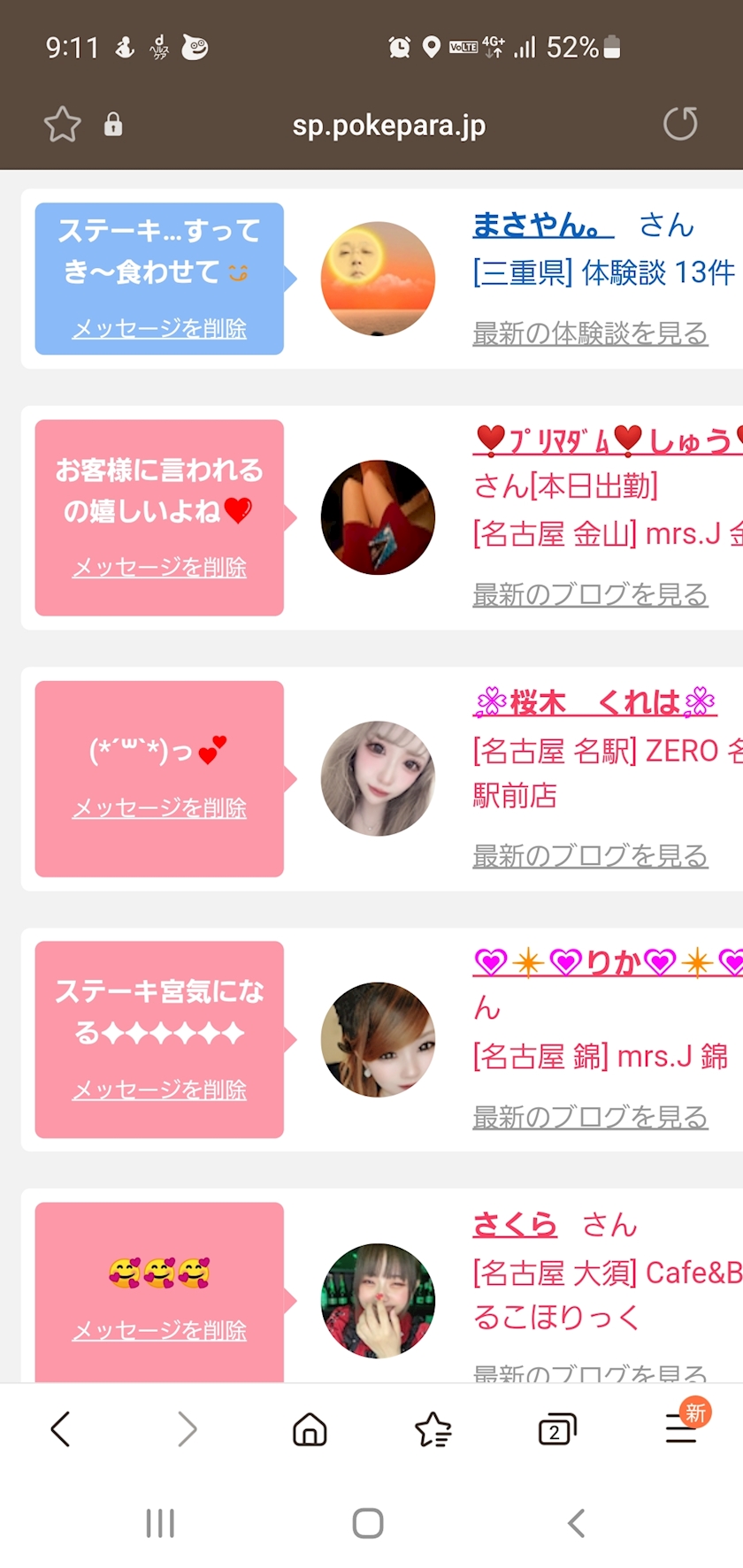The image size is (743, 1568).
Task: View まさやん。's 最新の体験談を見る link
Action: click(590, 333)
